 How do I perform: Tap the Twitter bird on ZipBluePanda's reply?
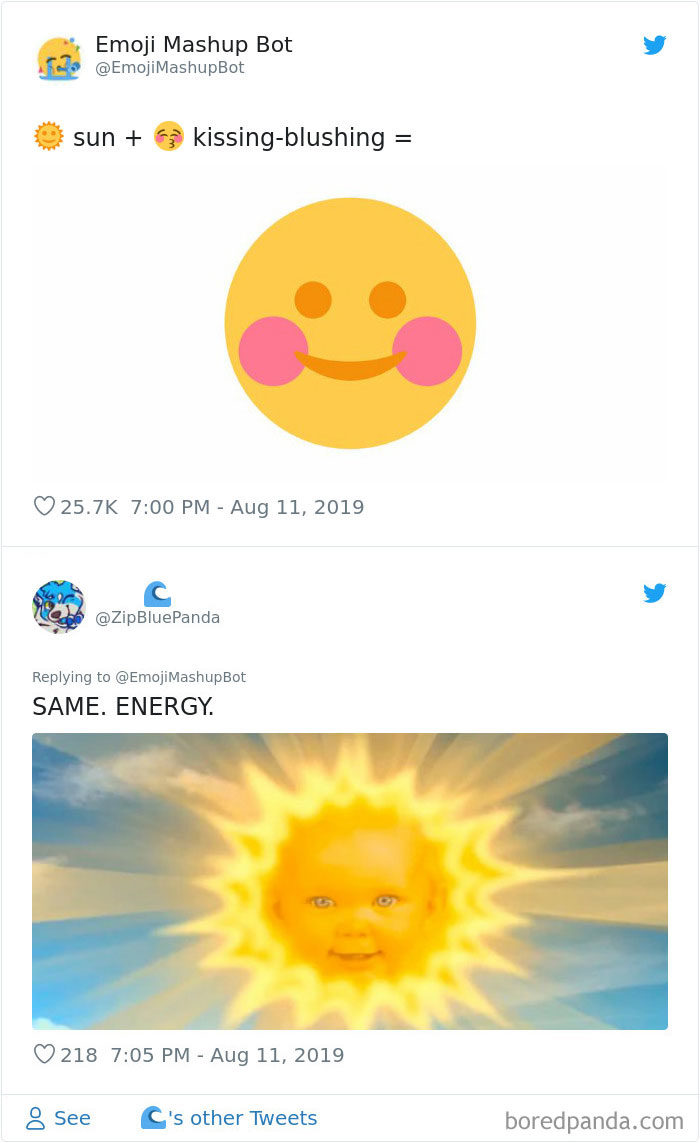(655, 594)
